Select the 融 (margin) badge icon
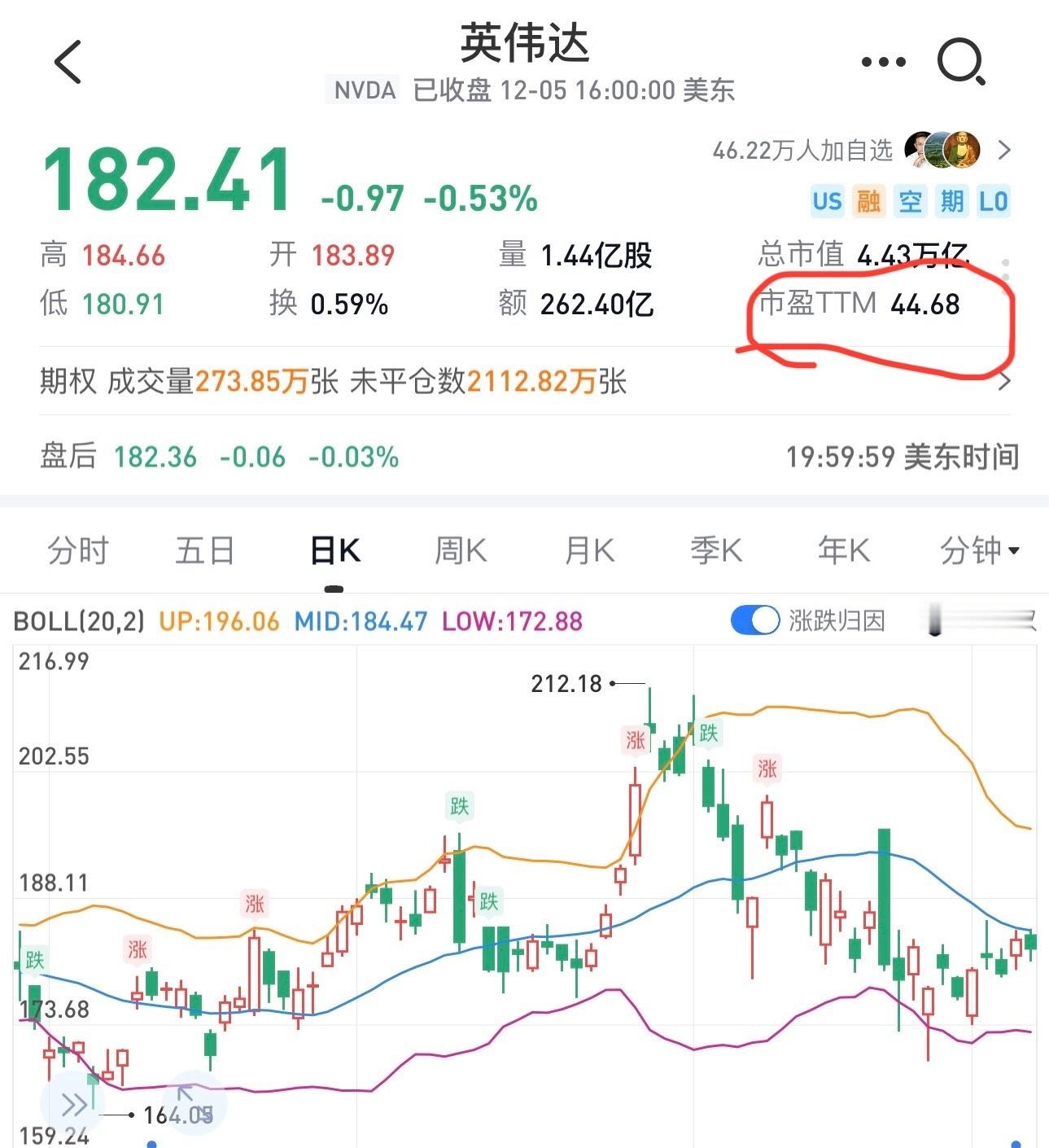 point(869,201)
